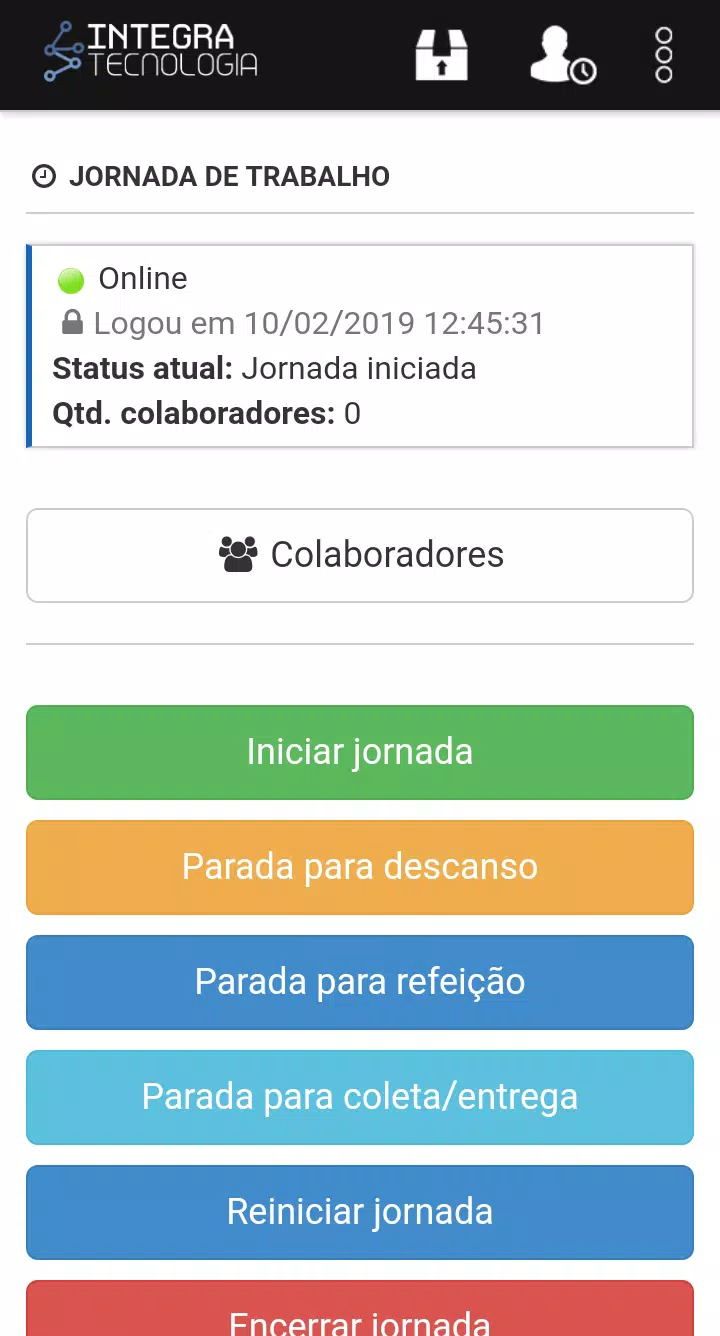Open the Colaboradores list

360,554
